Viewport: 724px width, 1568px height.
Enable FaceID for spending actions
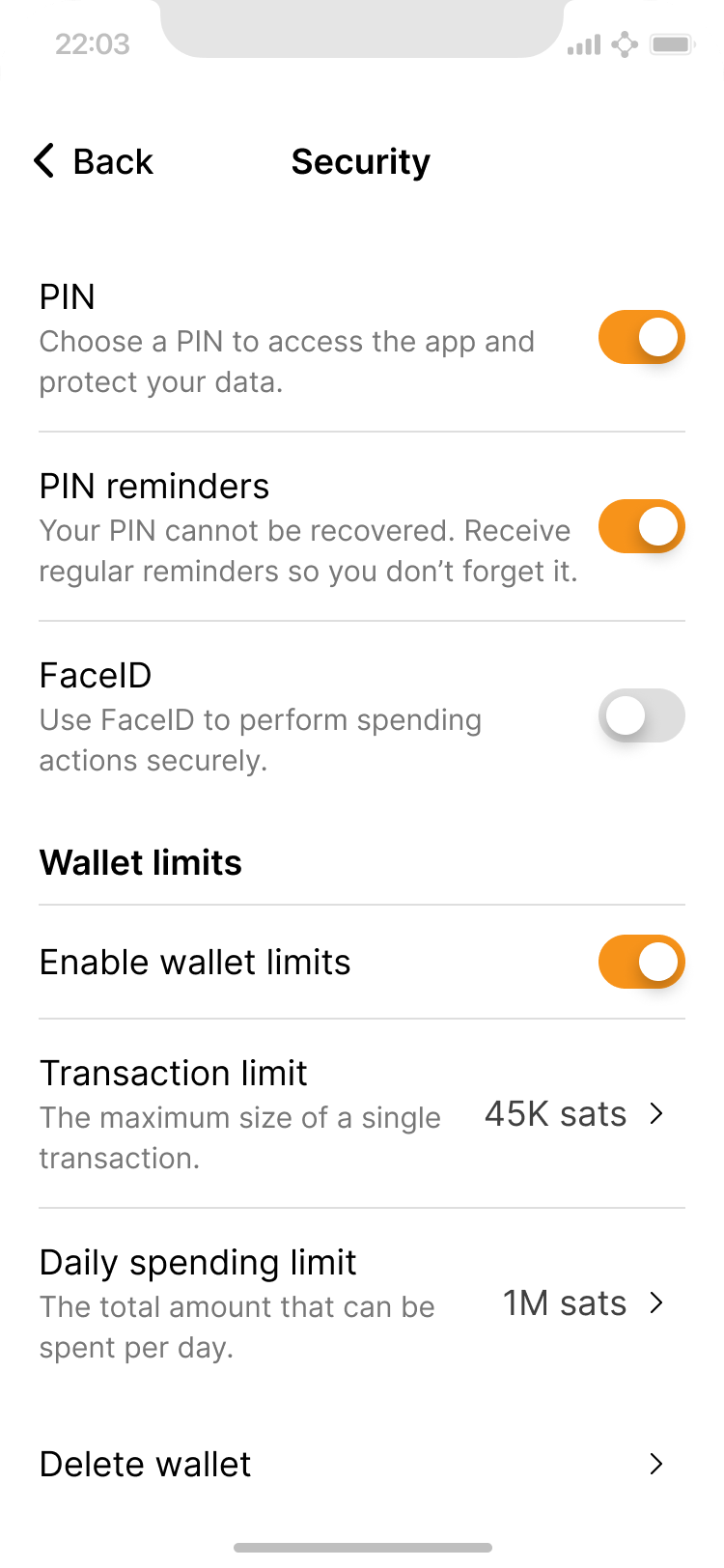pos(641,716)
